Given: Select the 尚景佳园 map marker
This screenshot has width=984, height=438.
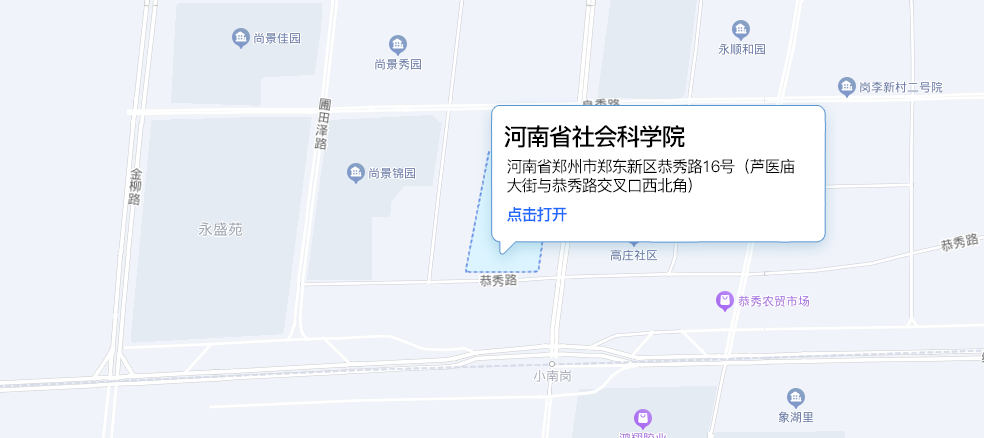Looking at the screenshot, I should 241,39.
